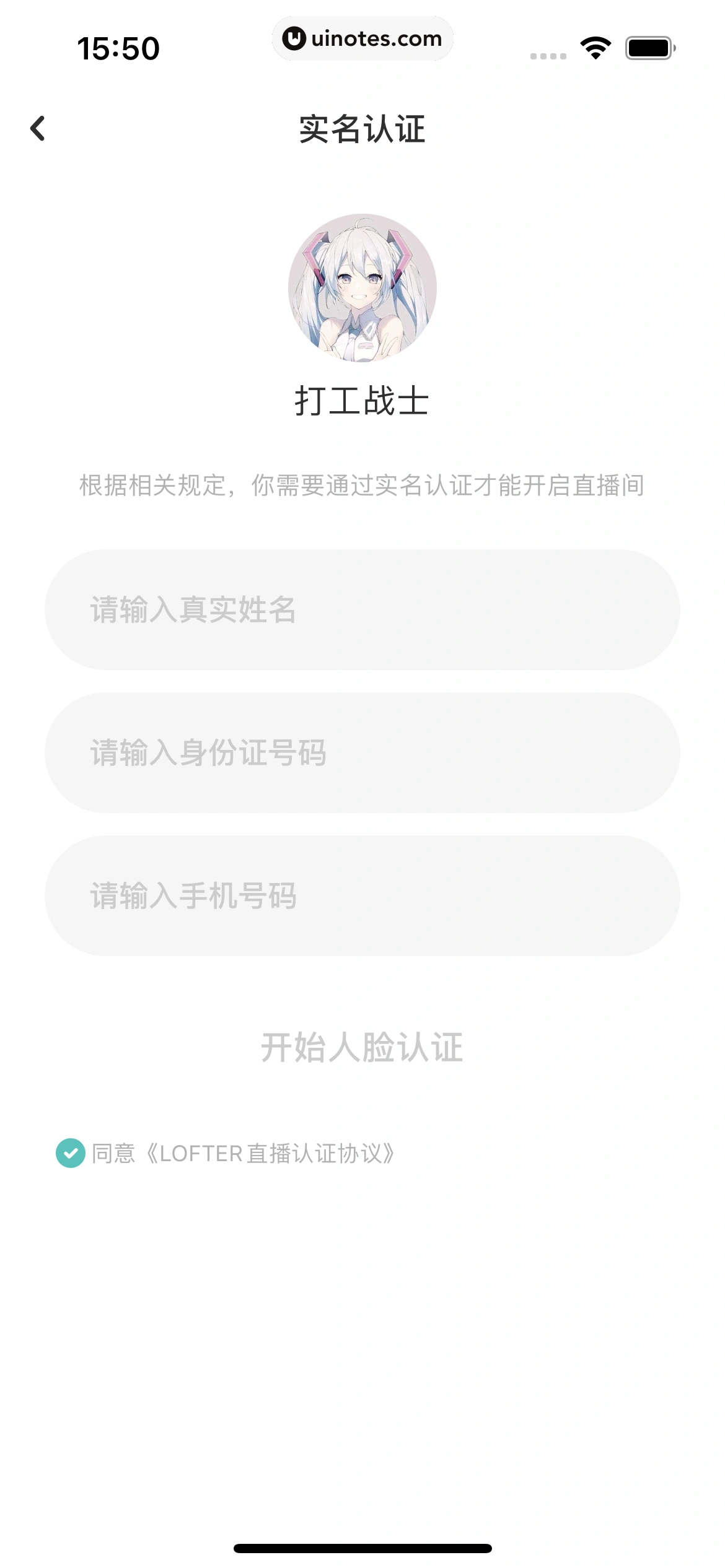Click the clock showing 15:50
The height and width of the screenshot is (1568, 725).
click(118, 48)
